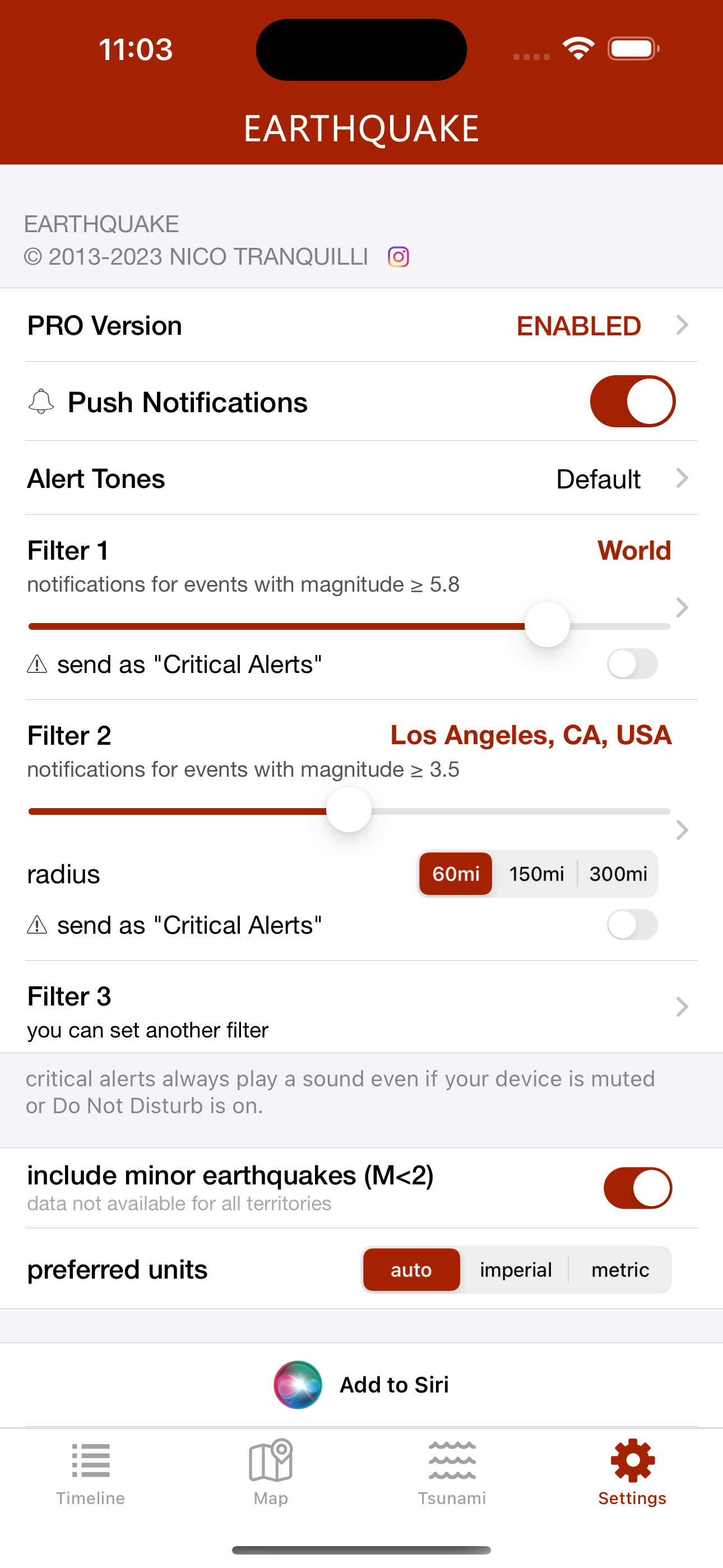The height and width of the screenshot is (1568, 723).
Task: Open Filter 3 to set another filter
Action: click(x=361, y=1008)
